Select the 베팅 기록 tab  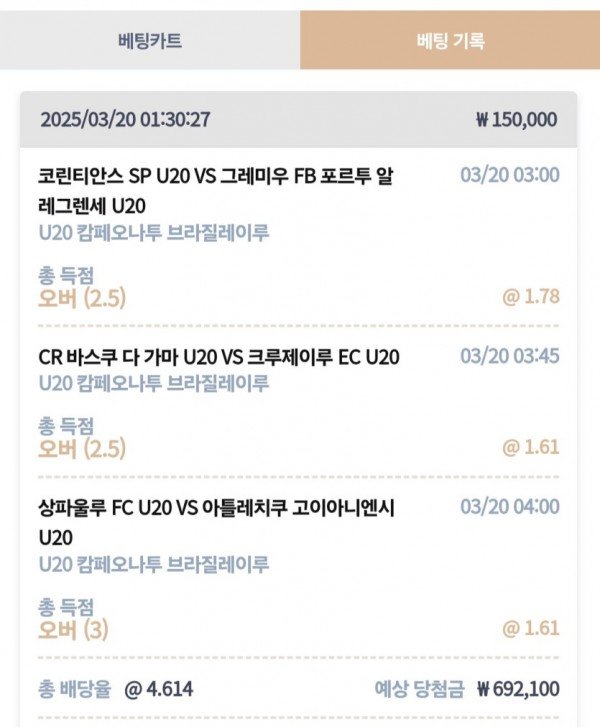pyautogui.click(x=450, y=41)
